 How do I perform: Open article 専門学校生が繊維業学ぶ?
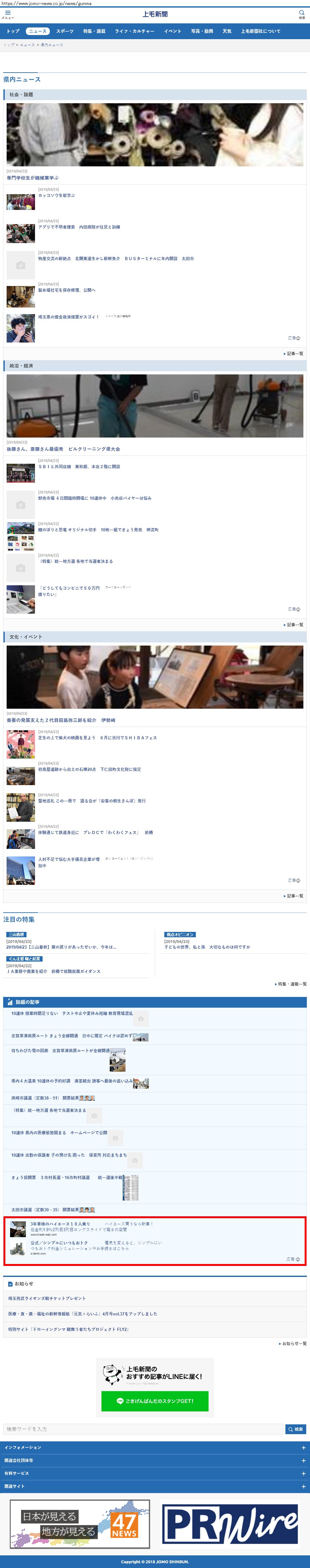tap(33, 178)
